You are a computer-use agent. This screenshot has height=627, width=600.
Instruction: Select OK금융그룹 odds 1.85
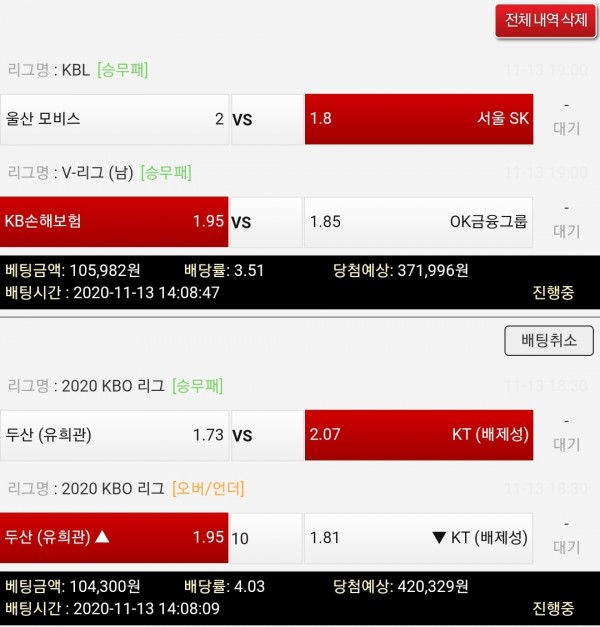[x=418, y=221]
